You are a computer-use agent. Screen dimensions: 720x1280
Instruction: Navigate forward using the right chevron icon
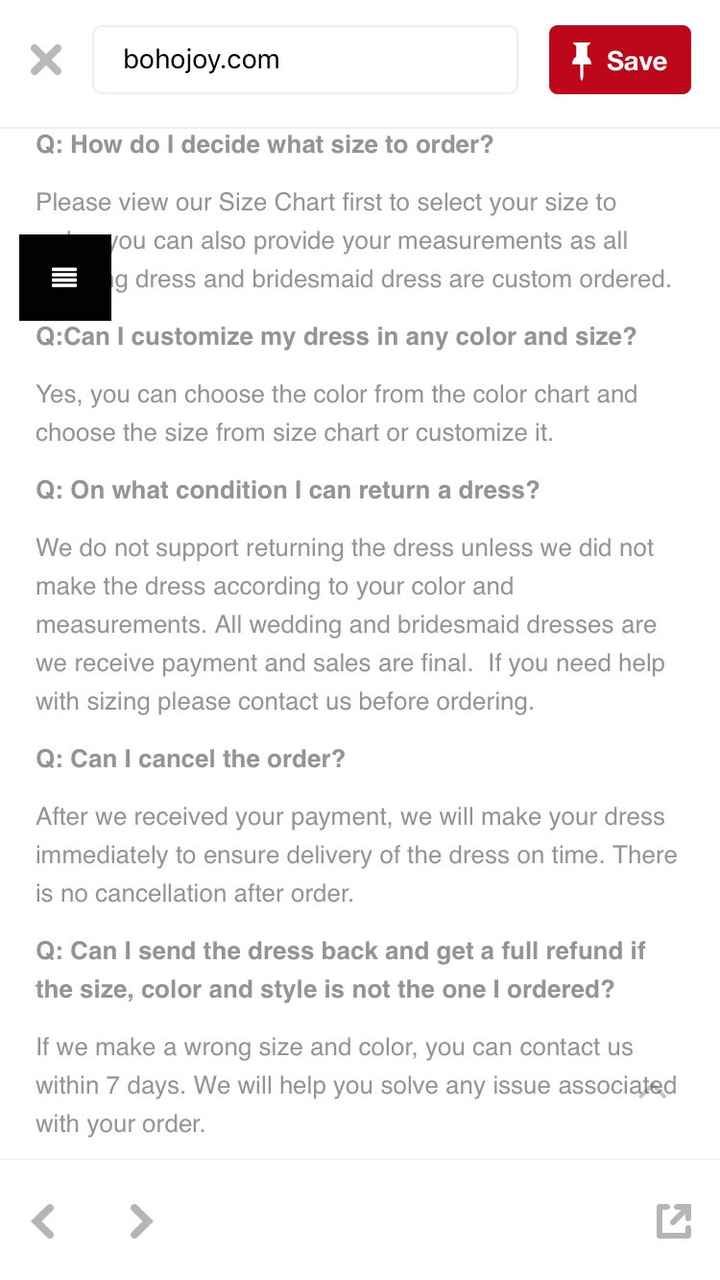tap(140, 1221)
